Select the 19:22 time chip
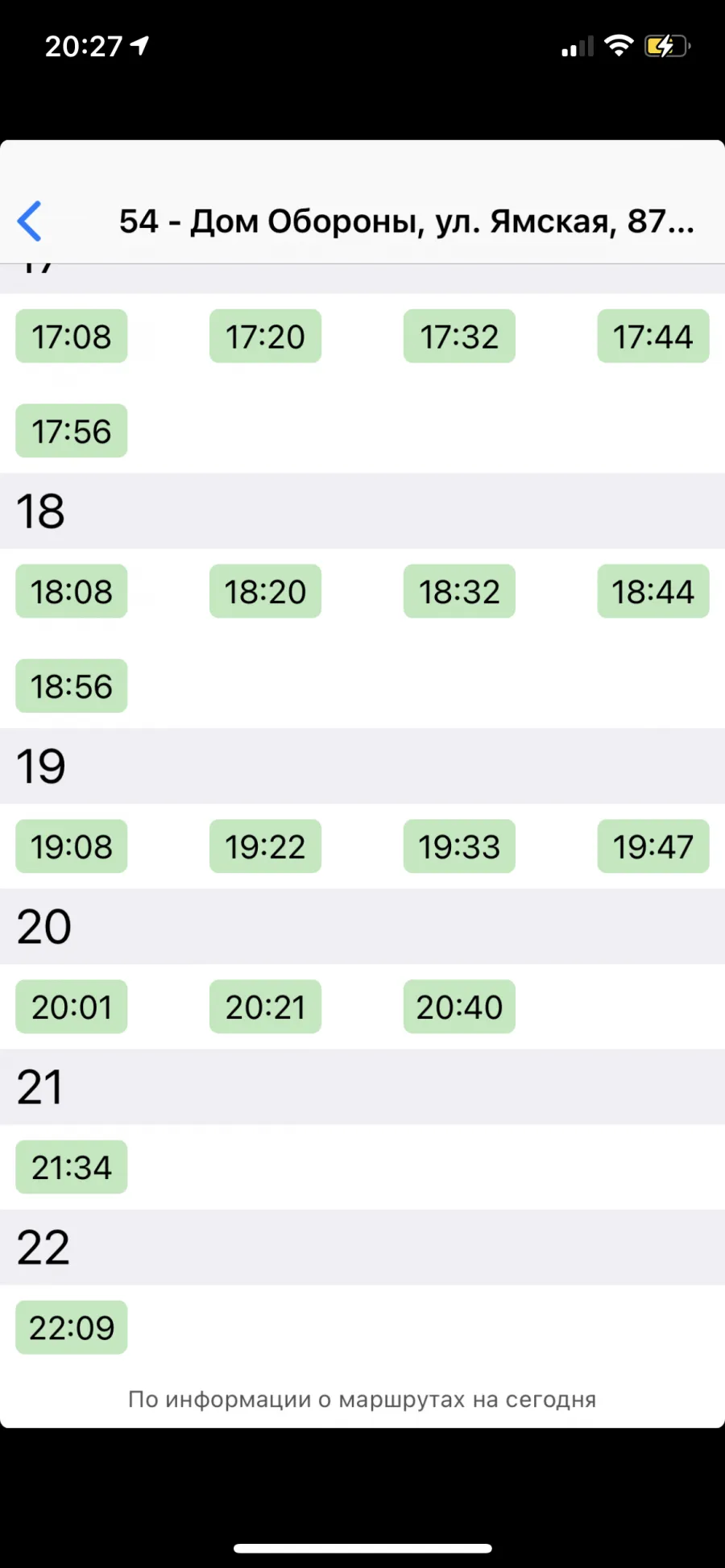Image resolution: width=725 pixels, height=1568 pixels. tap(265, 846)
